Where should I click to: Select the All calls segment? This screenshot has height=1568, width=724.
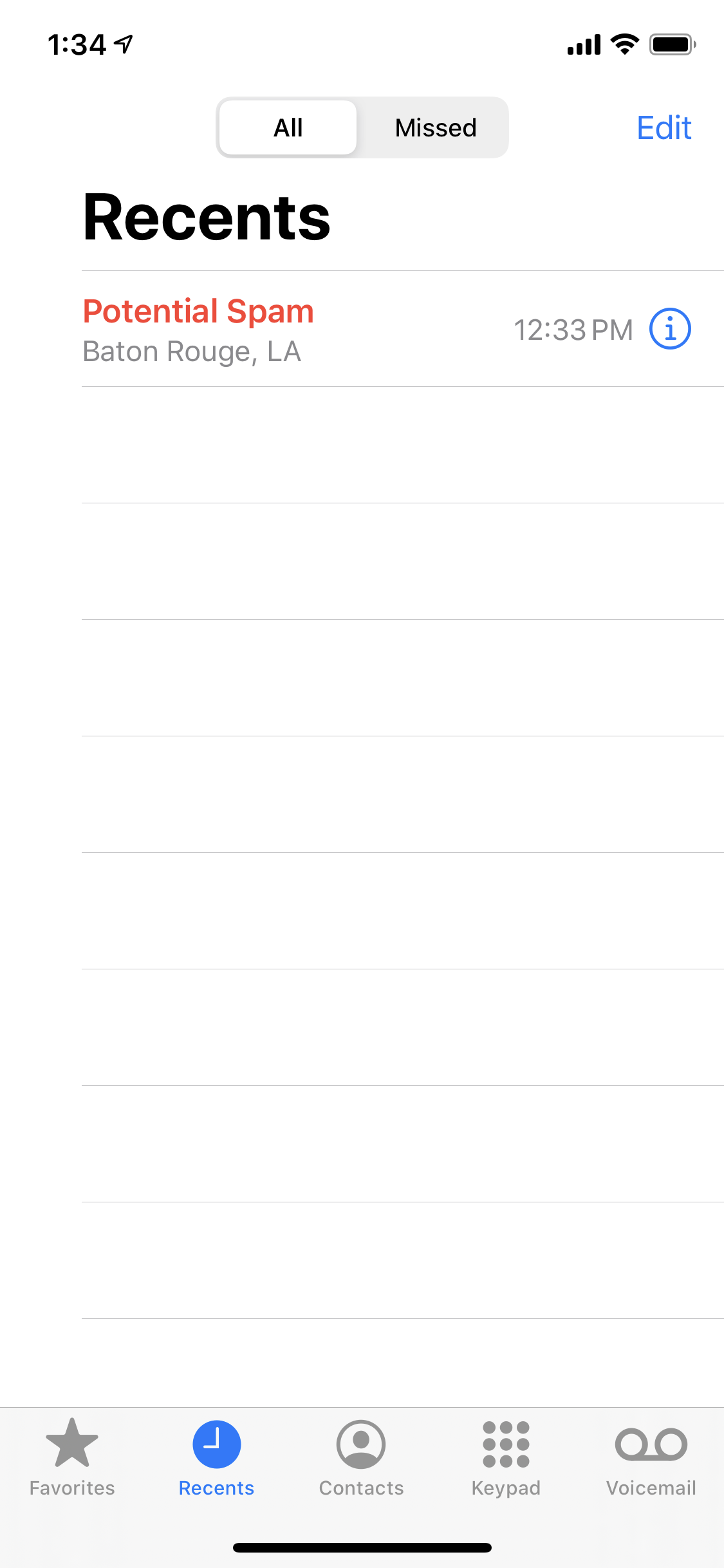tap(288, 127)
